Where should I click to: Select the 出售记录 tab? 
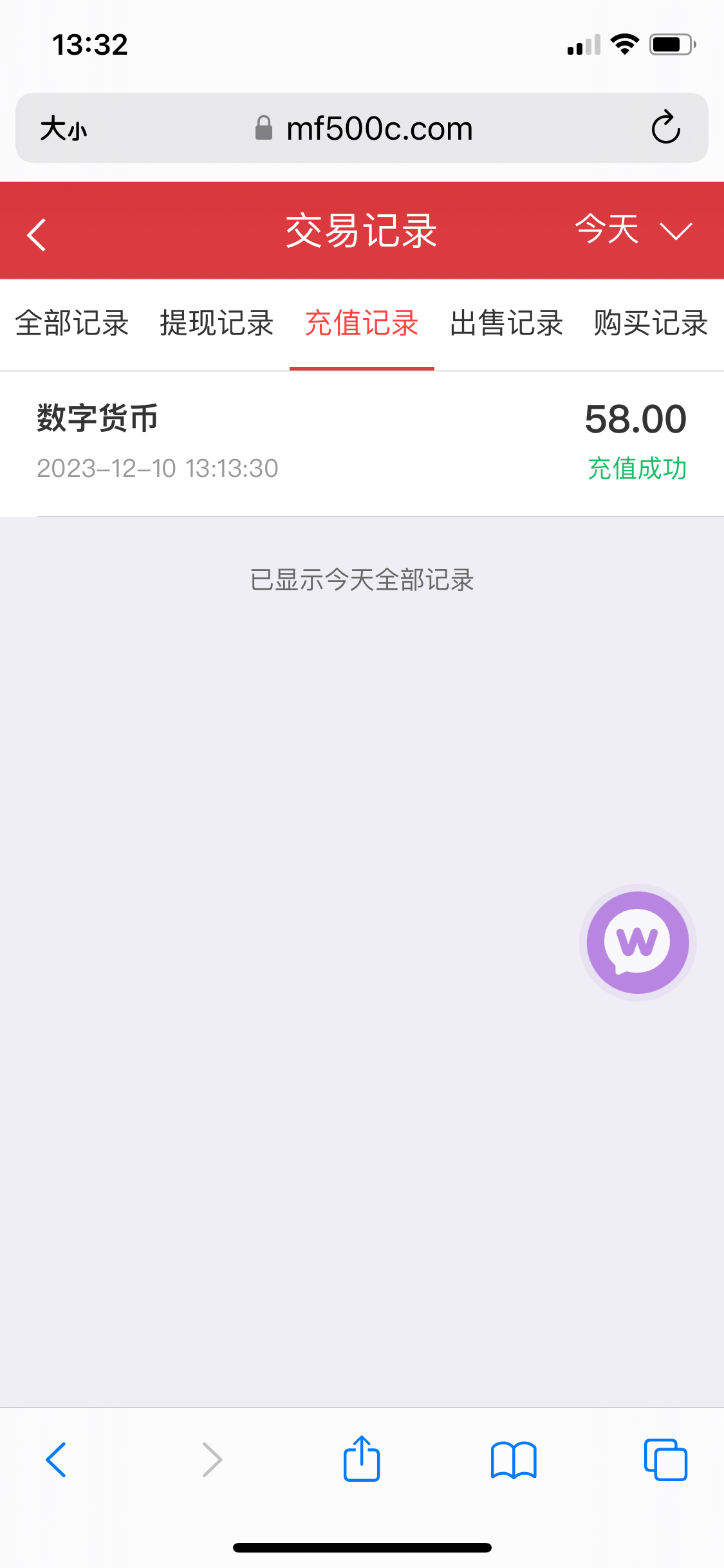[x=506, y=324]
